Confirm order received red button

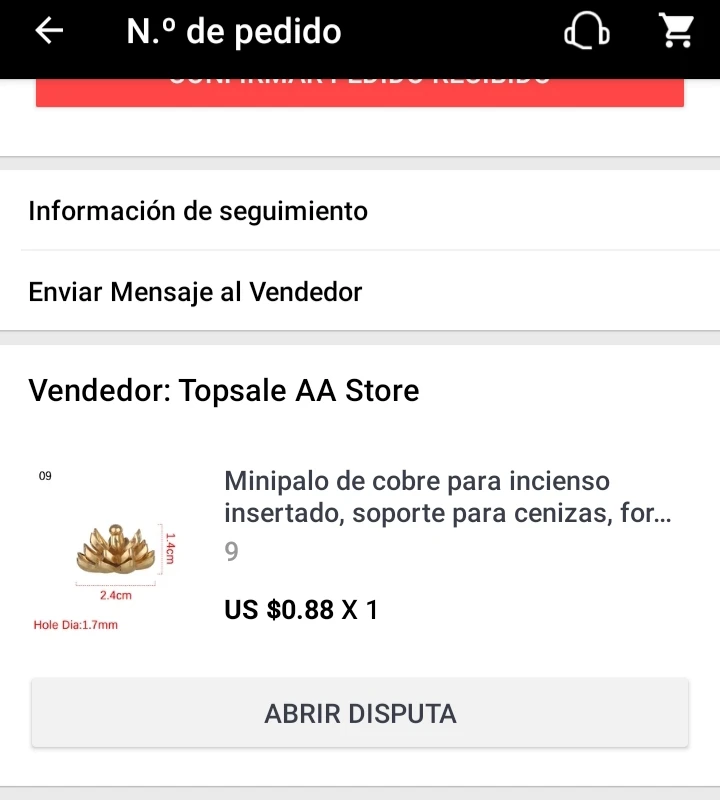coord(360,90)
